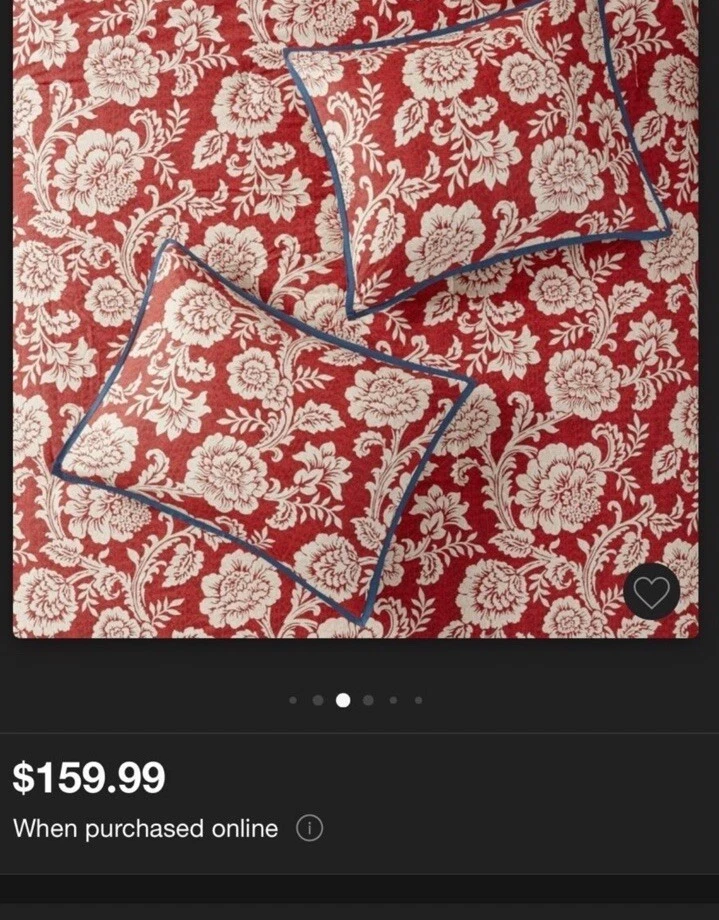Open info icon beside When purchased online
Screen dimensions: 719x920
(310, 828)
